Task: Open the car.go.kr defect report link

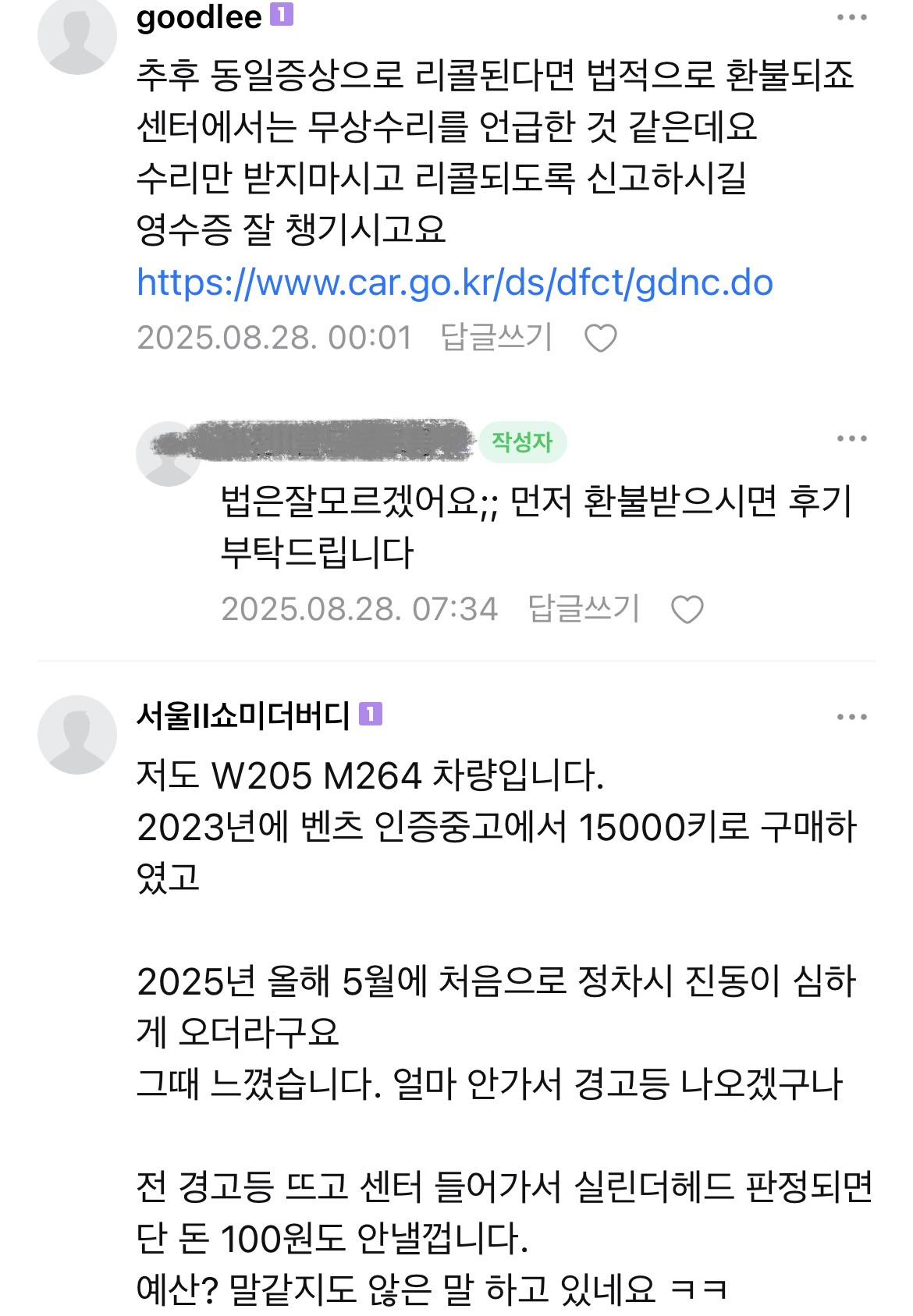Action: point(455,283)
